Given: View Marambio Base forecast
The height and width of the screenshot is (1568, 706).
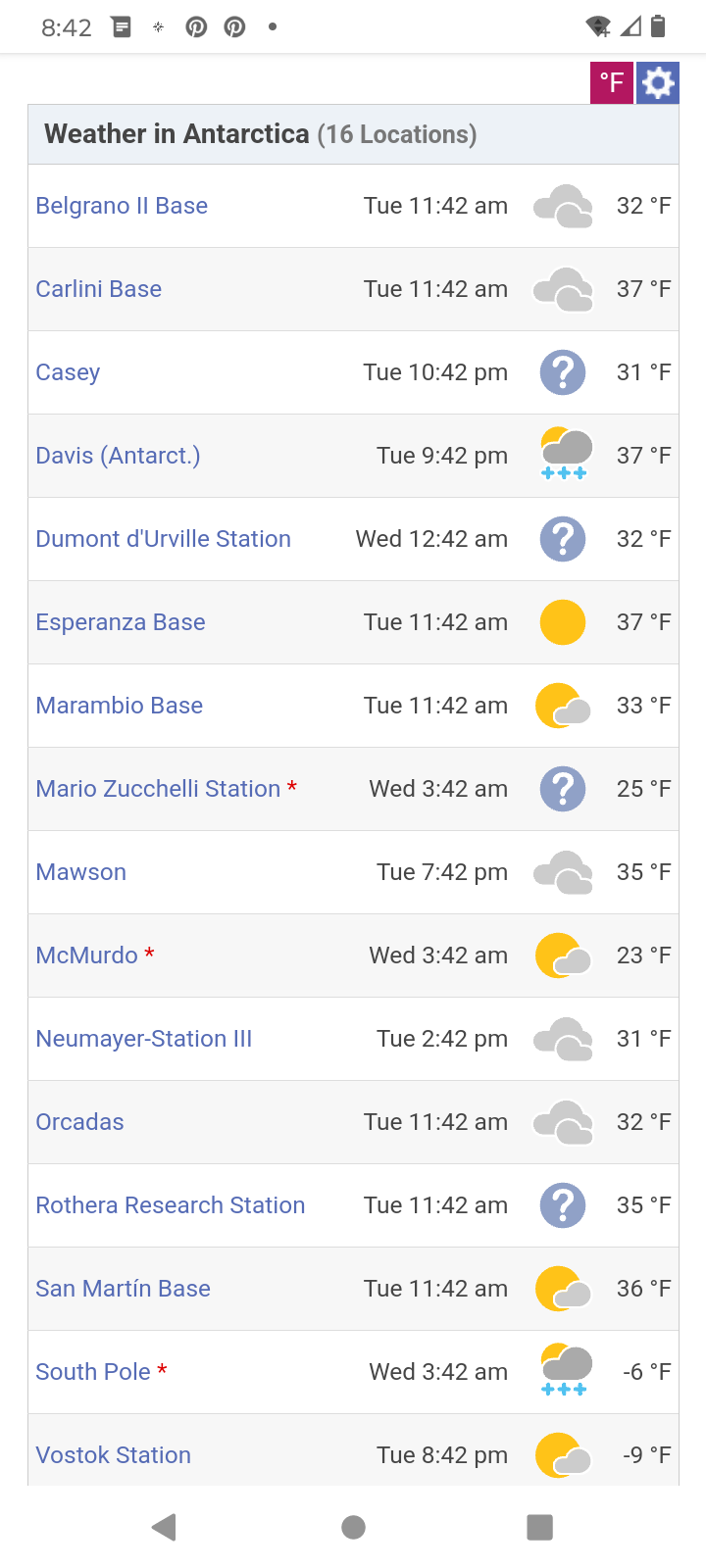Looking at the screenshot, I should click(x=120, y=706).
